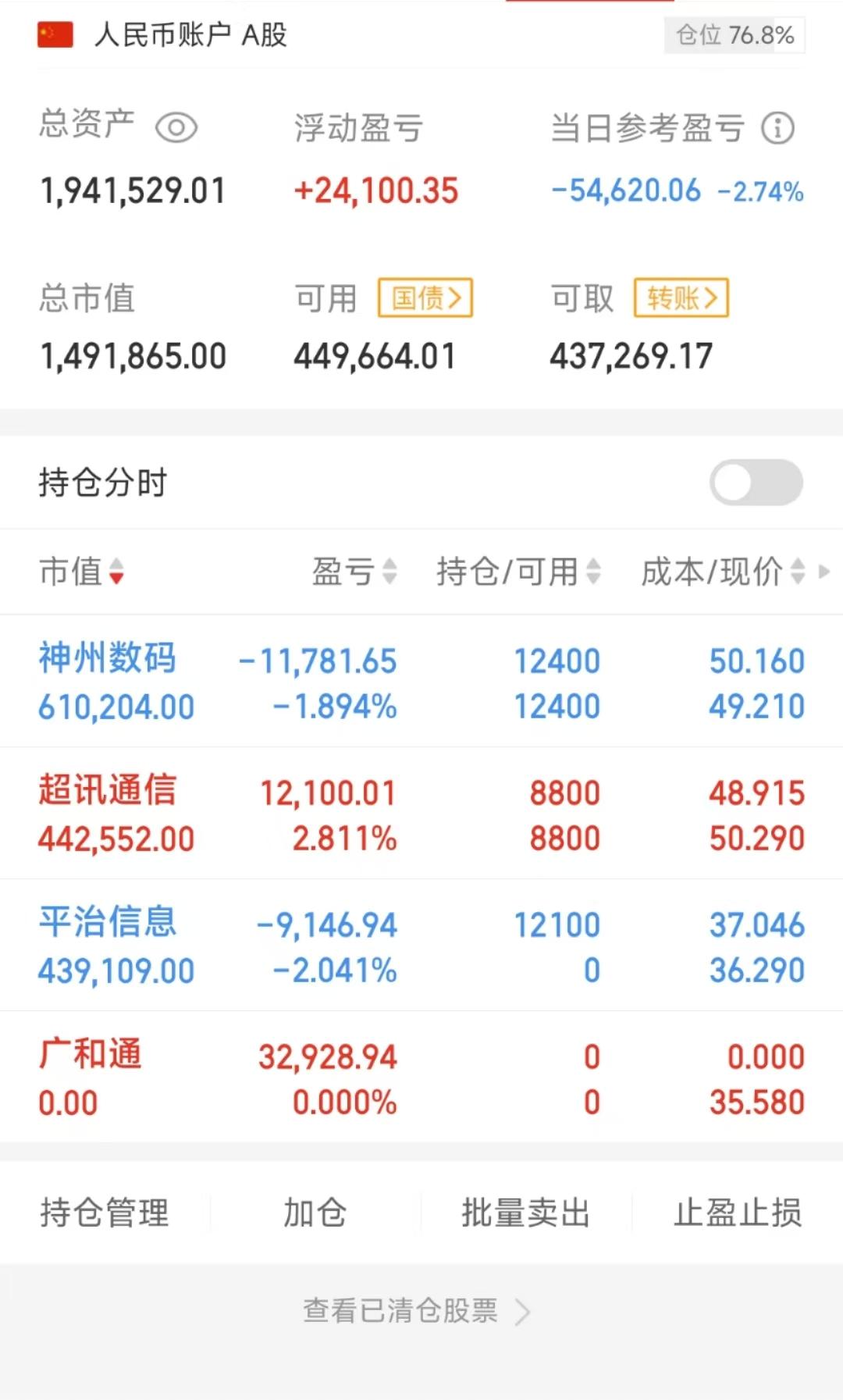Open 止盈止损 settings

(738, 1213)
